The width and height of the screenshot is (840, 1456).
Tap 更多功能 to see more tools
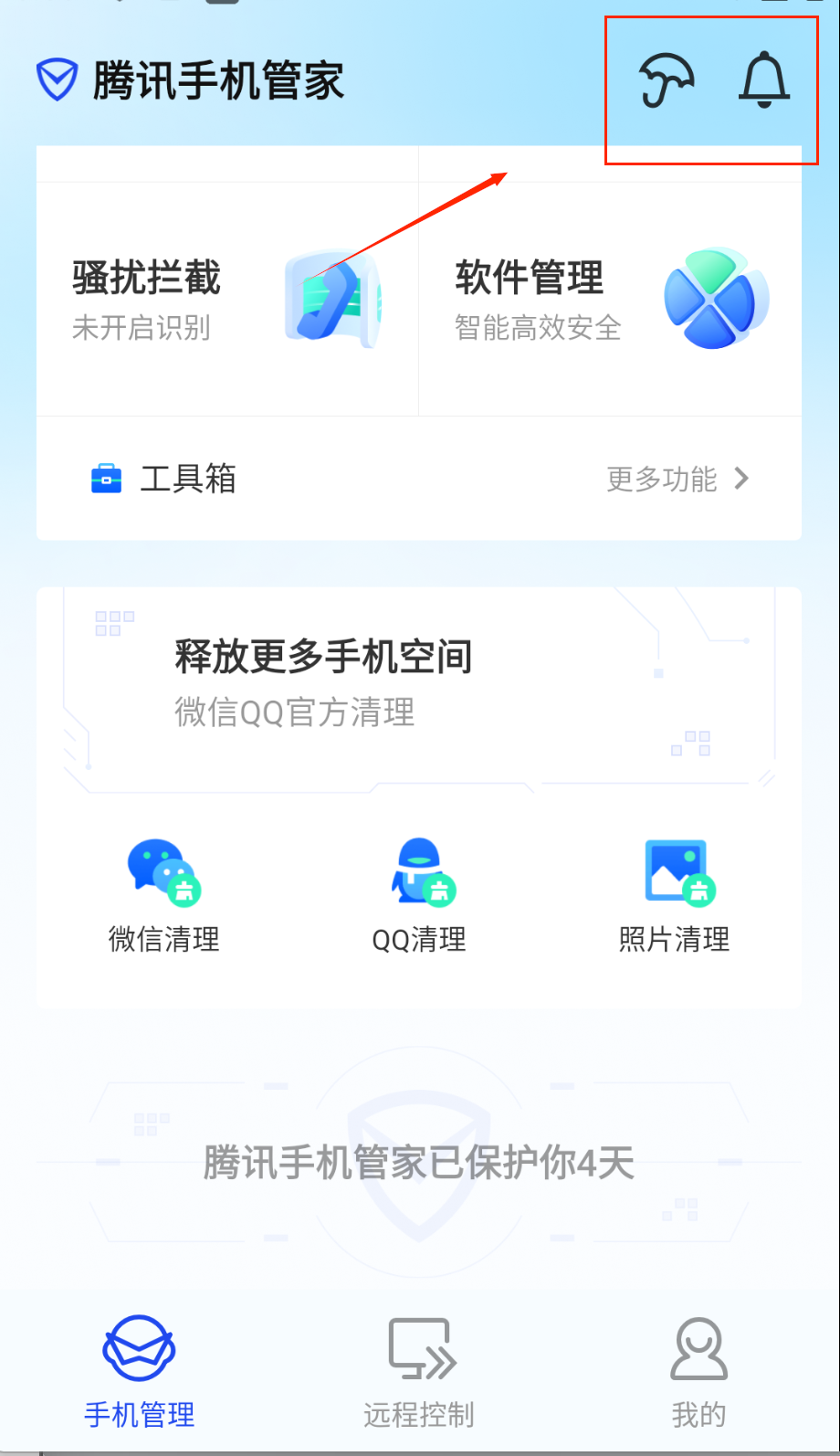677,479
